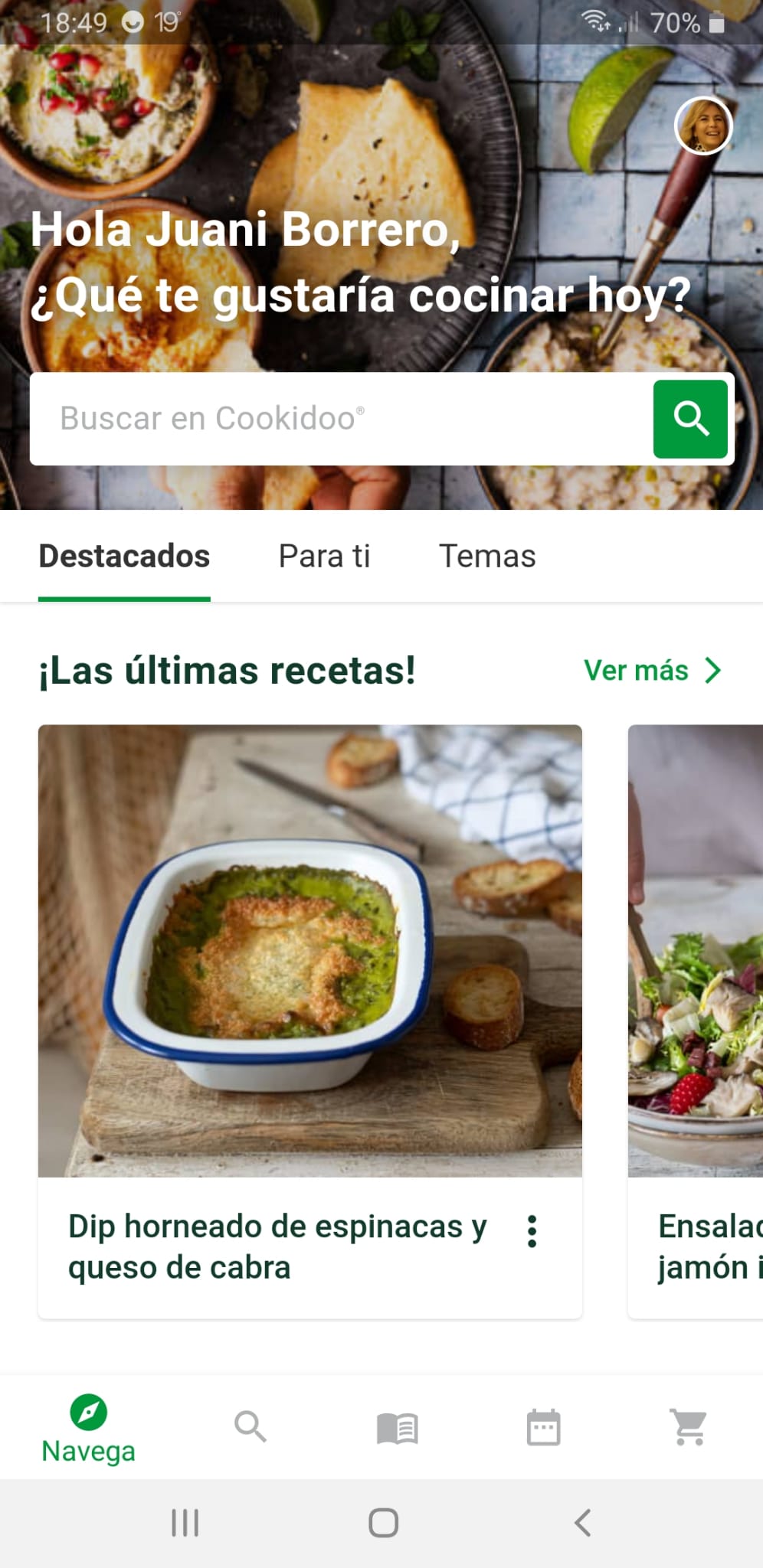Open the weekly planner calendar tab
Image resolution: width=763 pixels, height=1568 pixels.
pyautogui.click(x=544, y=1427)
